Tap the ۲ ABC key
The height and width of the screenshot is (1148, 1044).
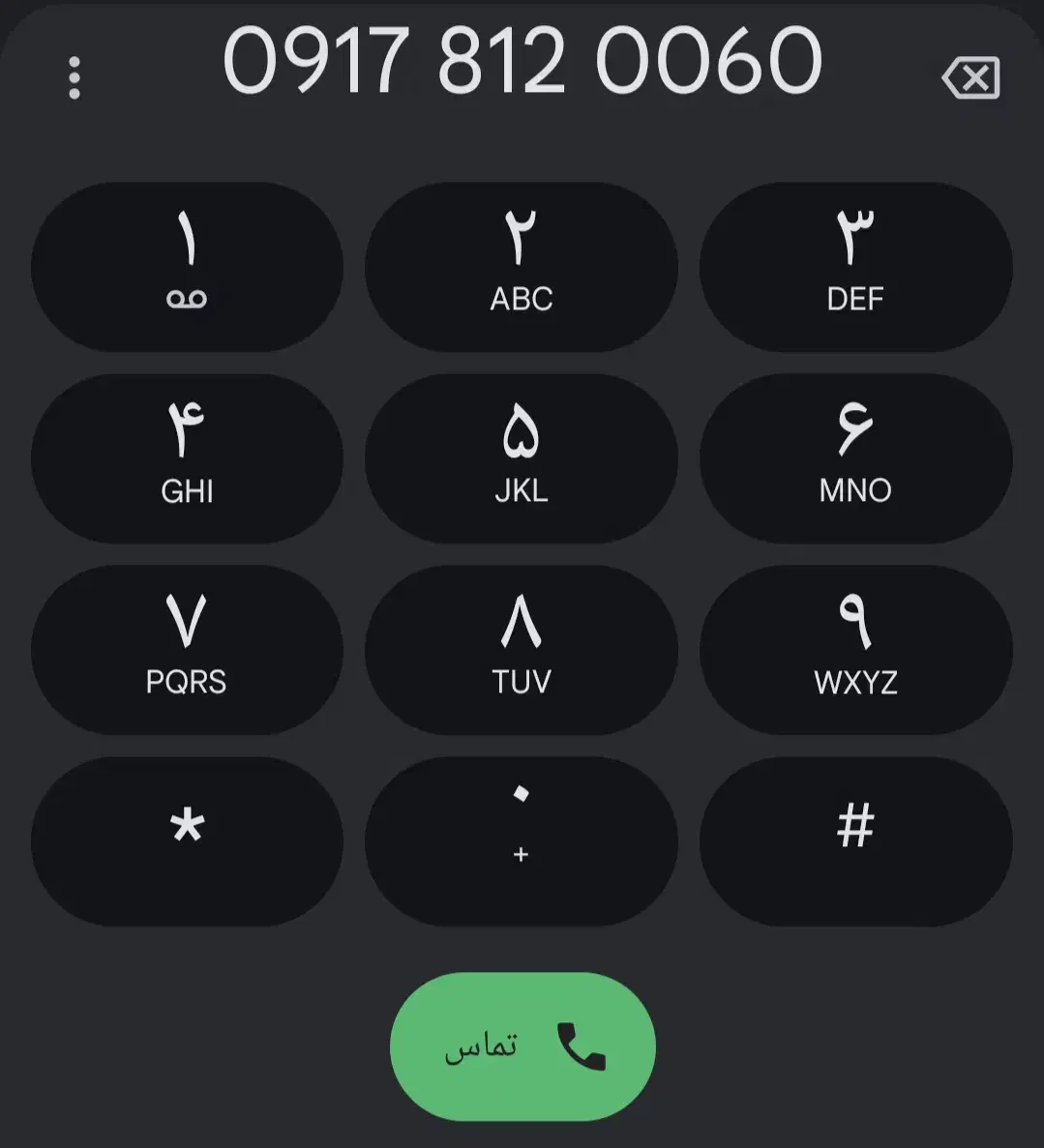tap(521, 266)
